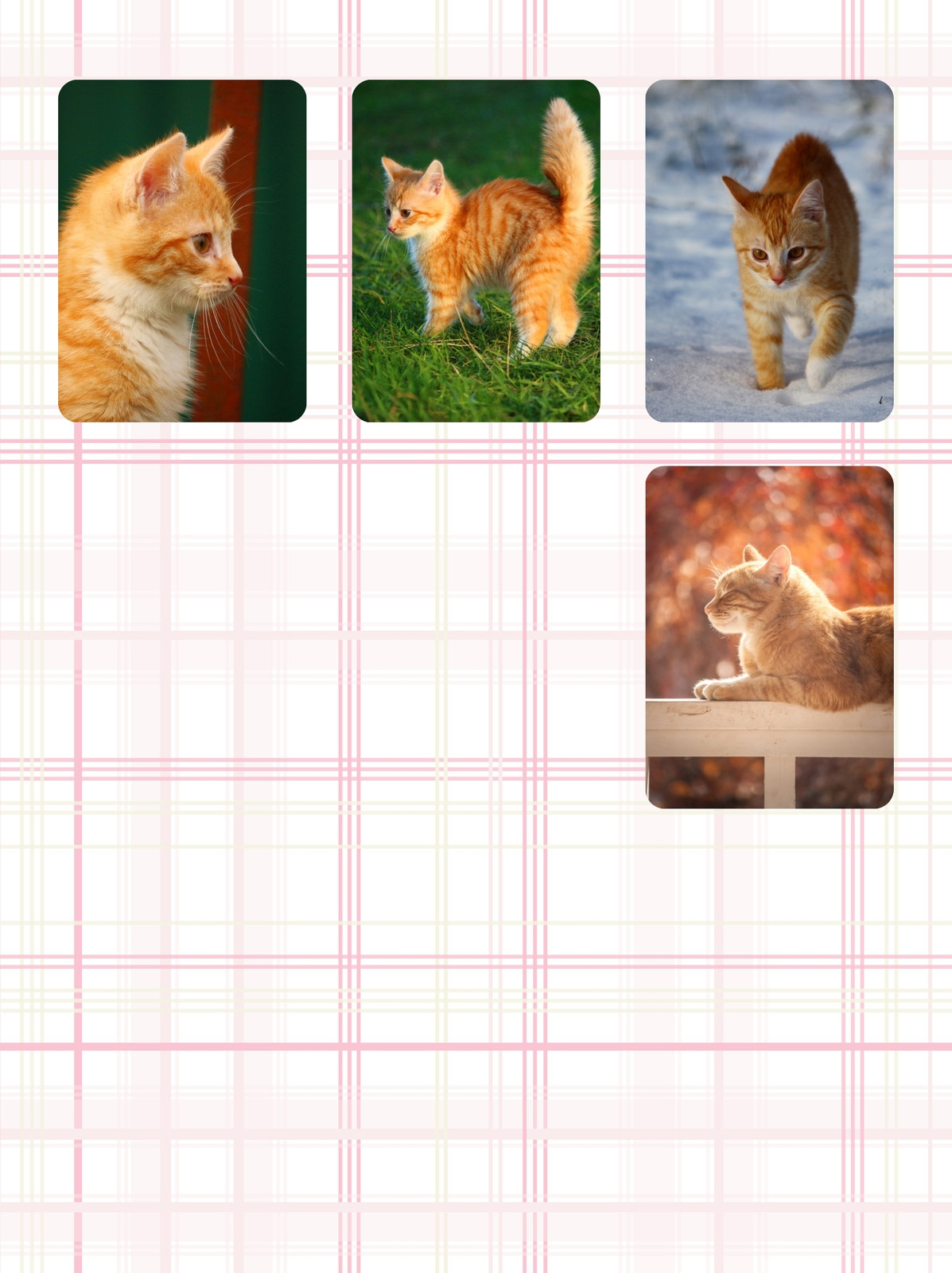
Task: Open the cat resting on fence photo
Action: [x=769, y=637]
